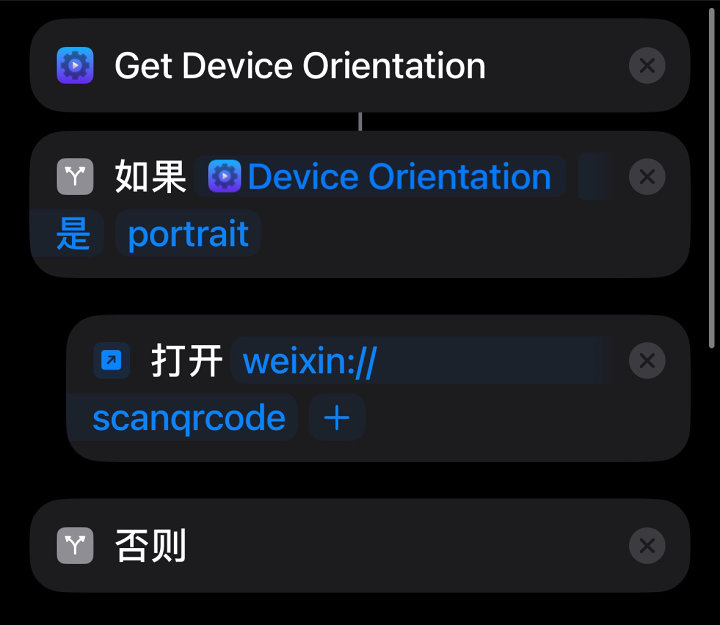Delete the 打开 weixin:// action

647,361
